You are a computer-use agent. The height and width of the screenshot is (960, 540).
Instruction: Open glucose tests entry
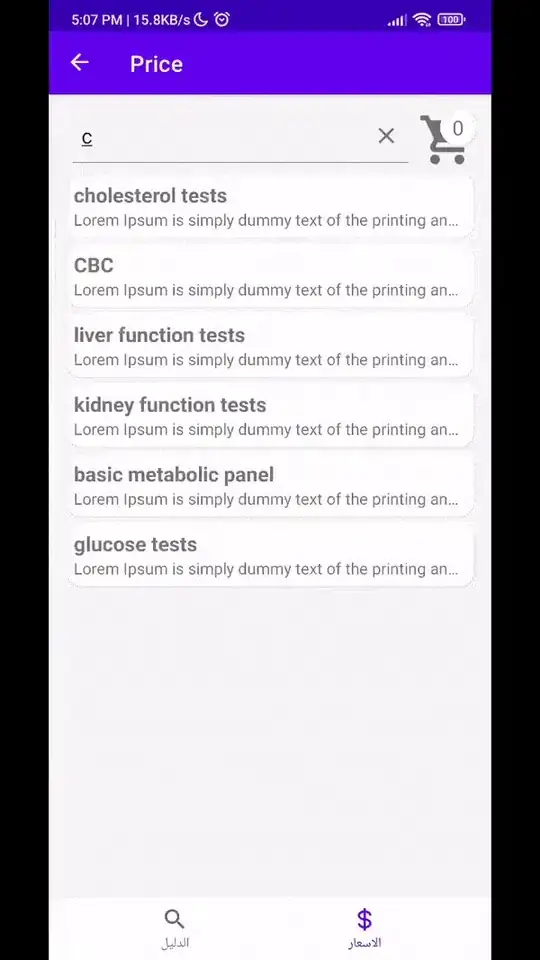pos(271,556)
